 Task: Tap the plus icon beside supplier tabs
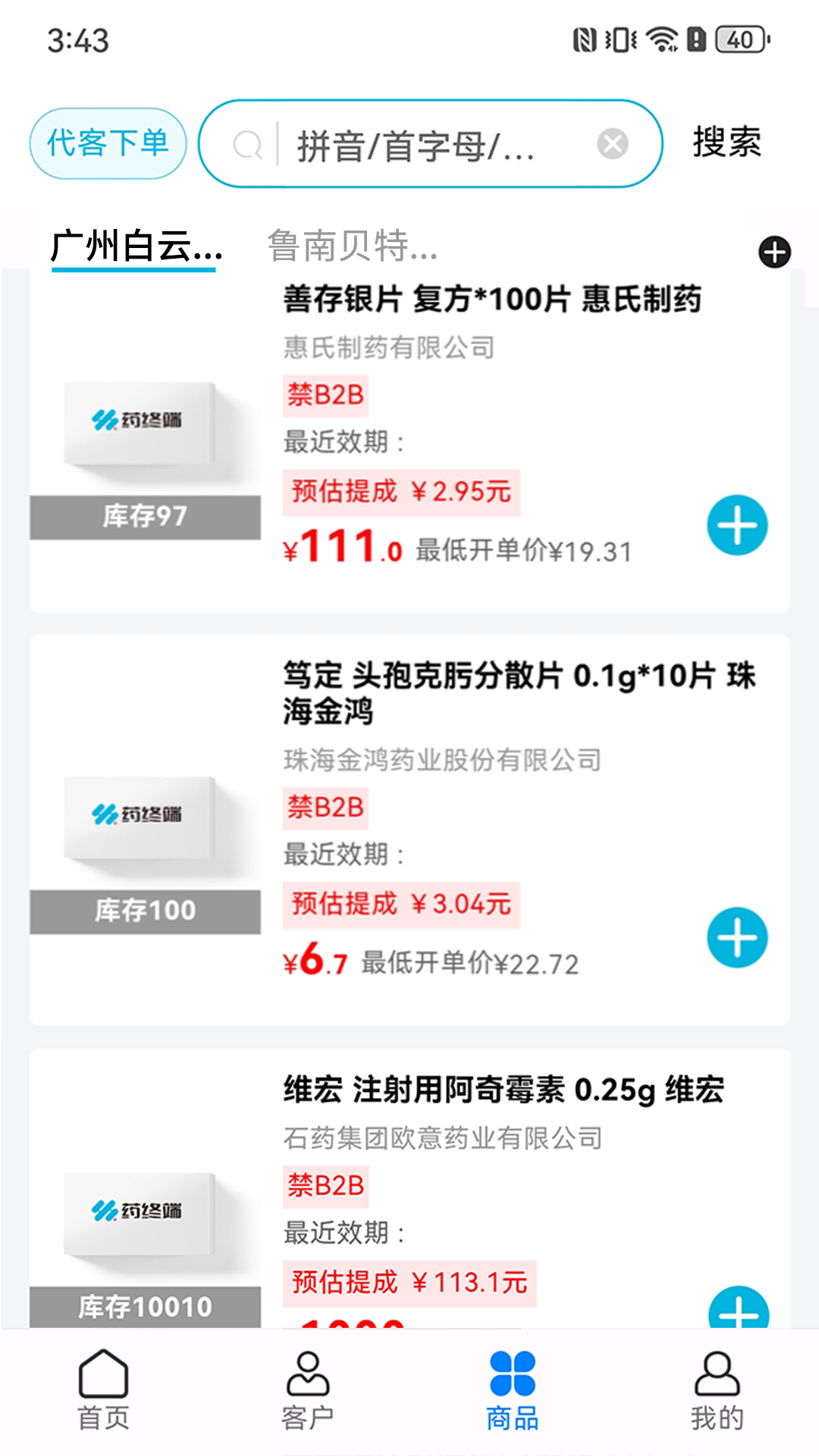coord(773,253)
